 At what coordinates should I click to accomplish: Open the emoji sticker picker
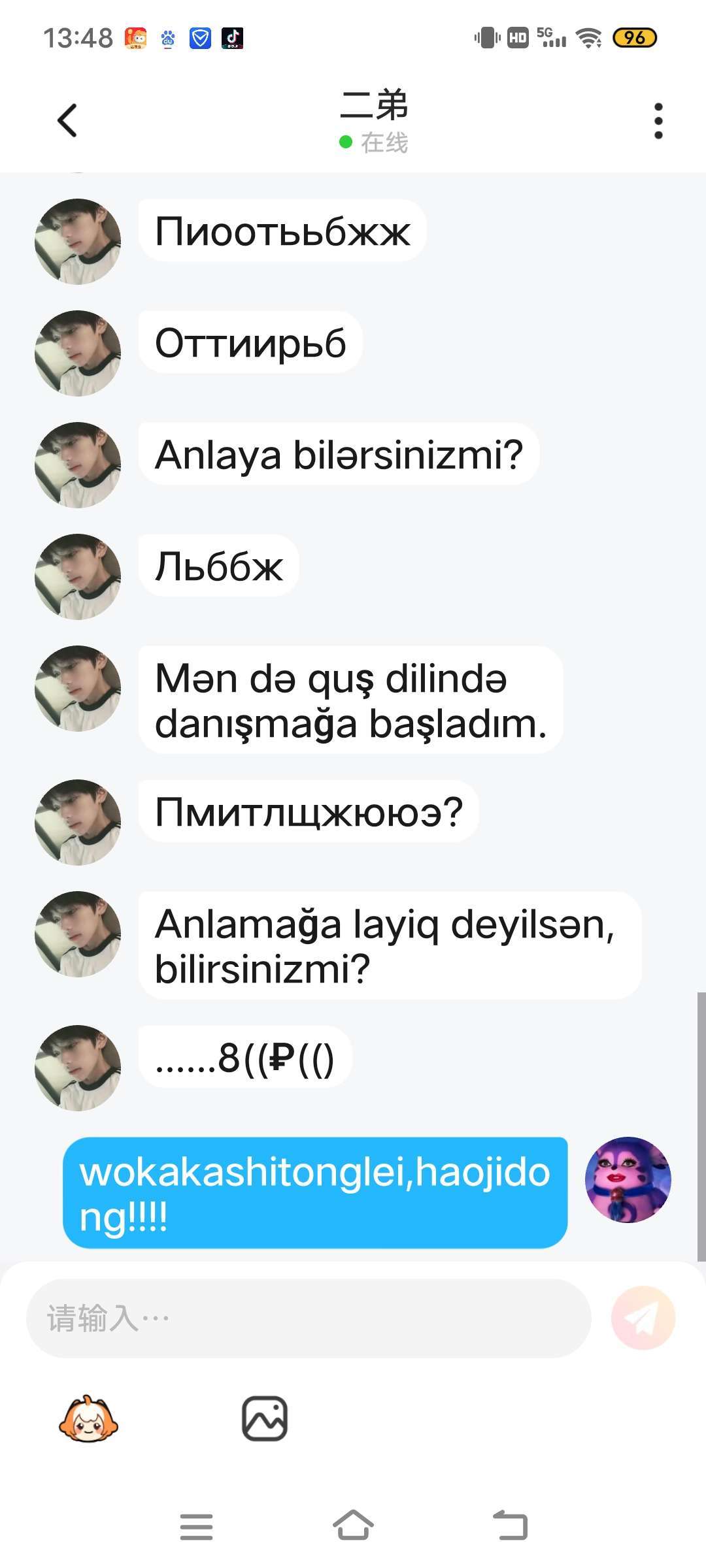point(88,1419)
